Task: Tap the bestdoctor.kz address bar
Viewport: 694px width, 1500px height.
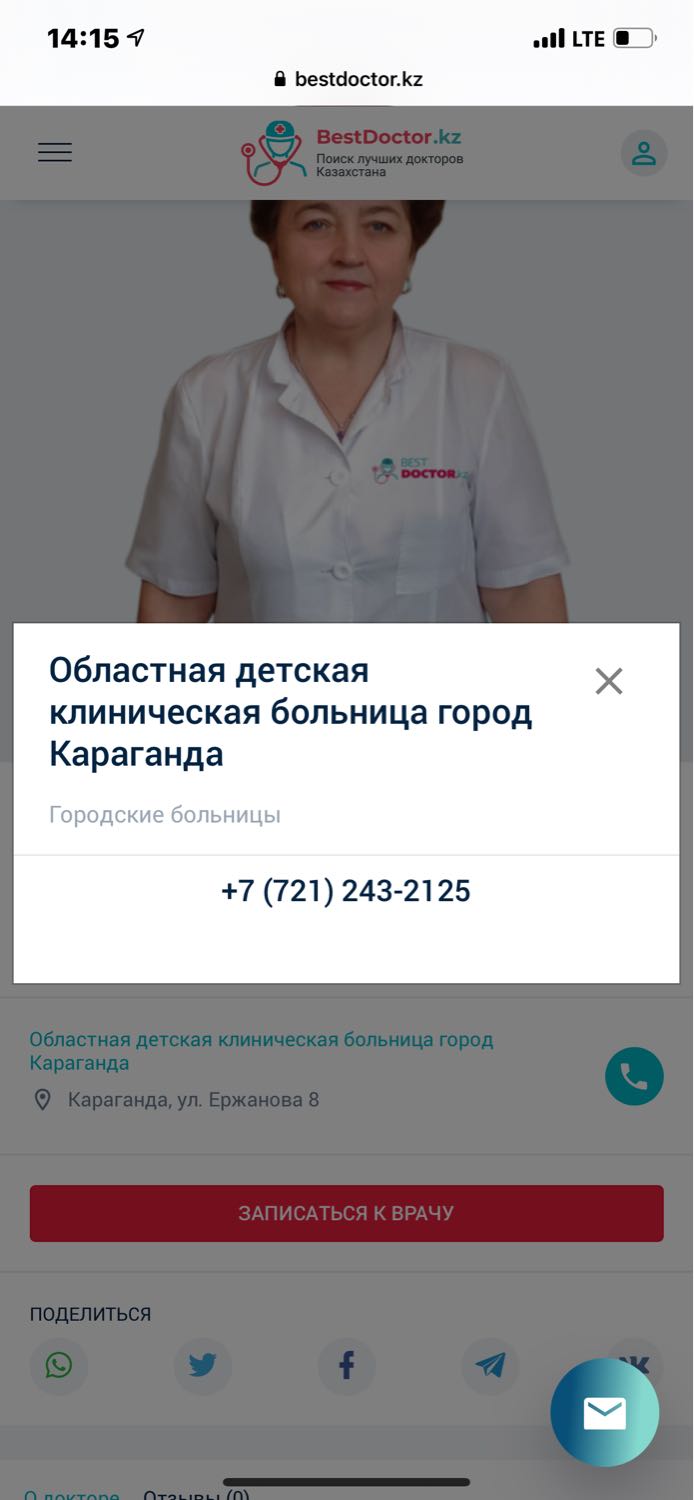Action: click(347, 79)
